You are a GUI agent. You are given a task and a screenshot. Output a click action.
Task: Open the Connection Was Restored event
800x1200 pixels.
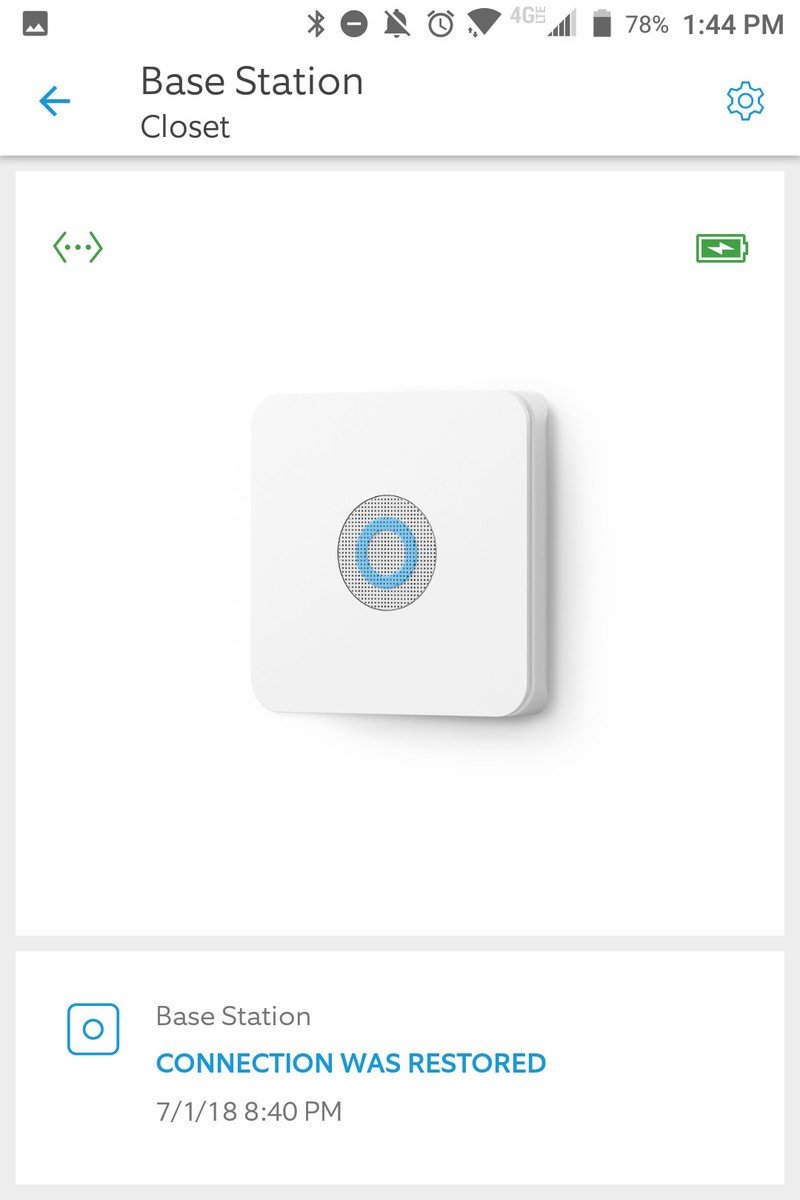pyautogui.click(x=351, y=1063)
